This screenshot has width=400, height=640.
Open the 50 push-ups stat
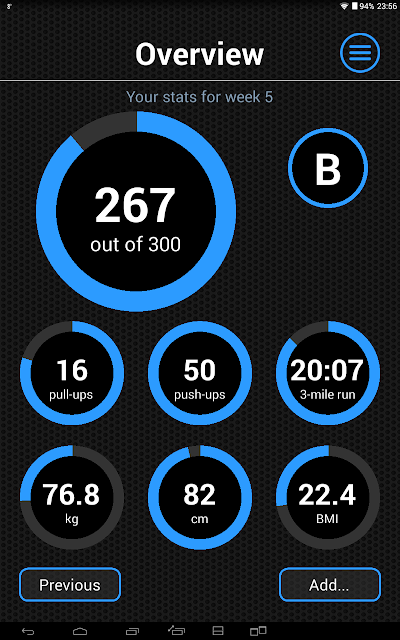pos(200,373)
